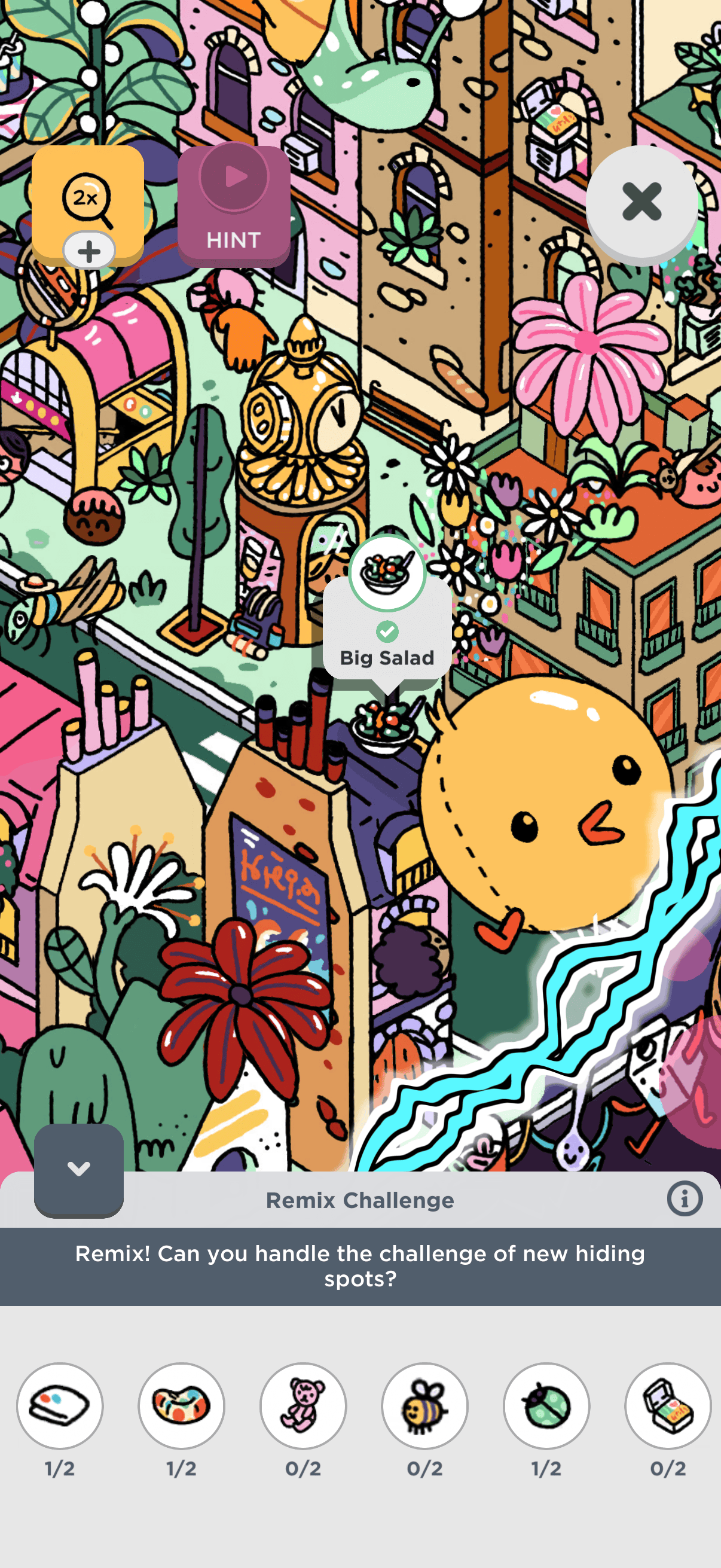The width and height of the screenshot is (721, 1568).
Task: Select the bumblebee target item
Action: [x=424, y=1405]
